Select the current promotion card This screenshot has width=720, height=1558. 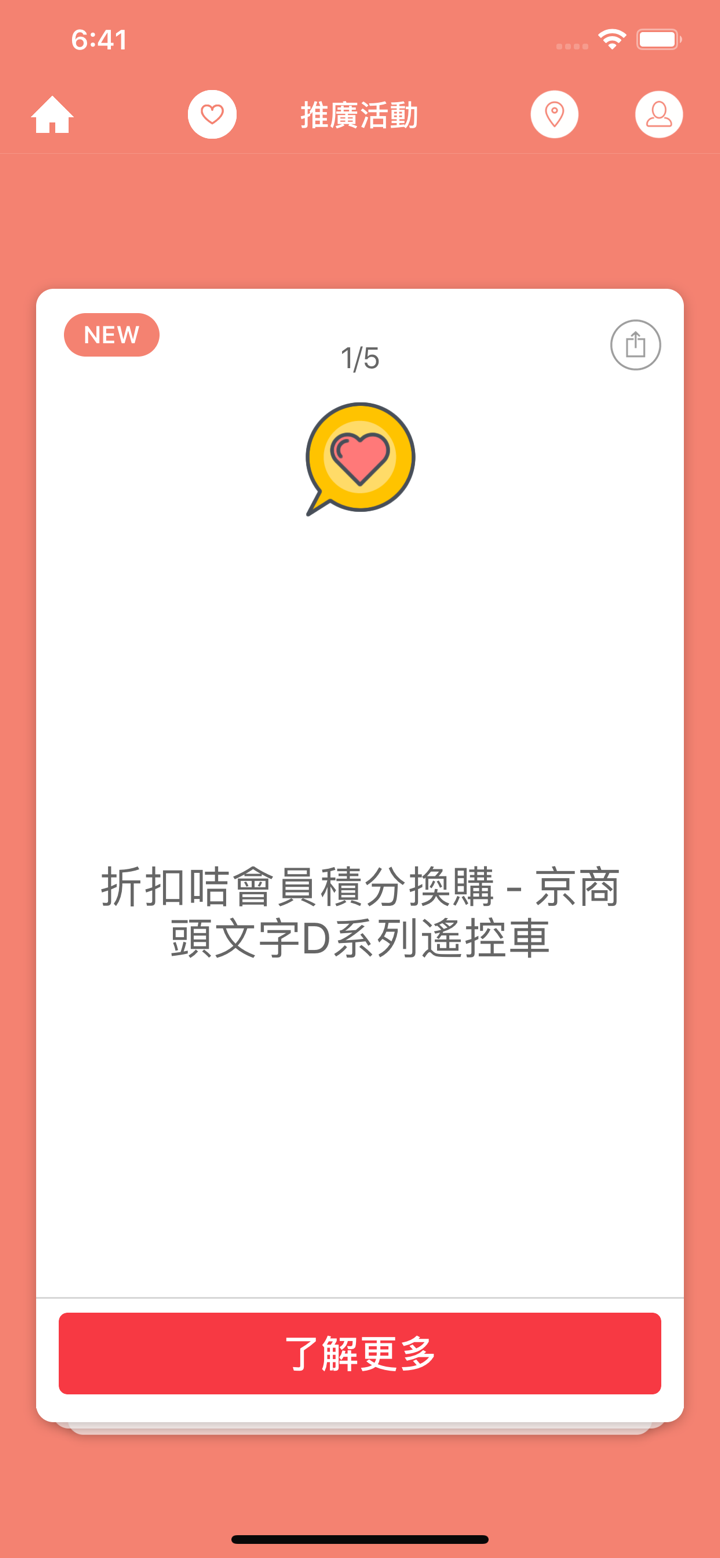coord(360,700)
